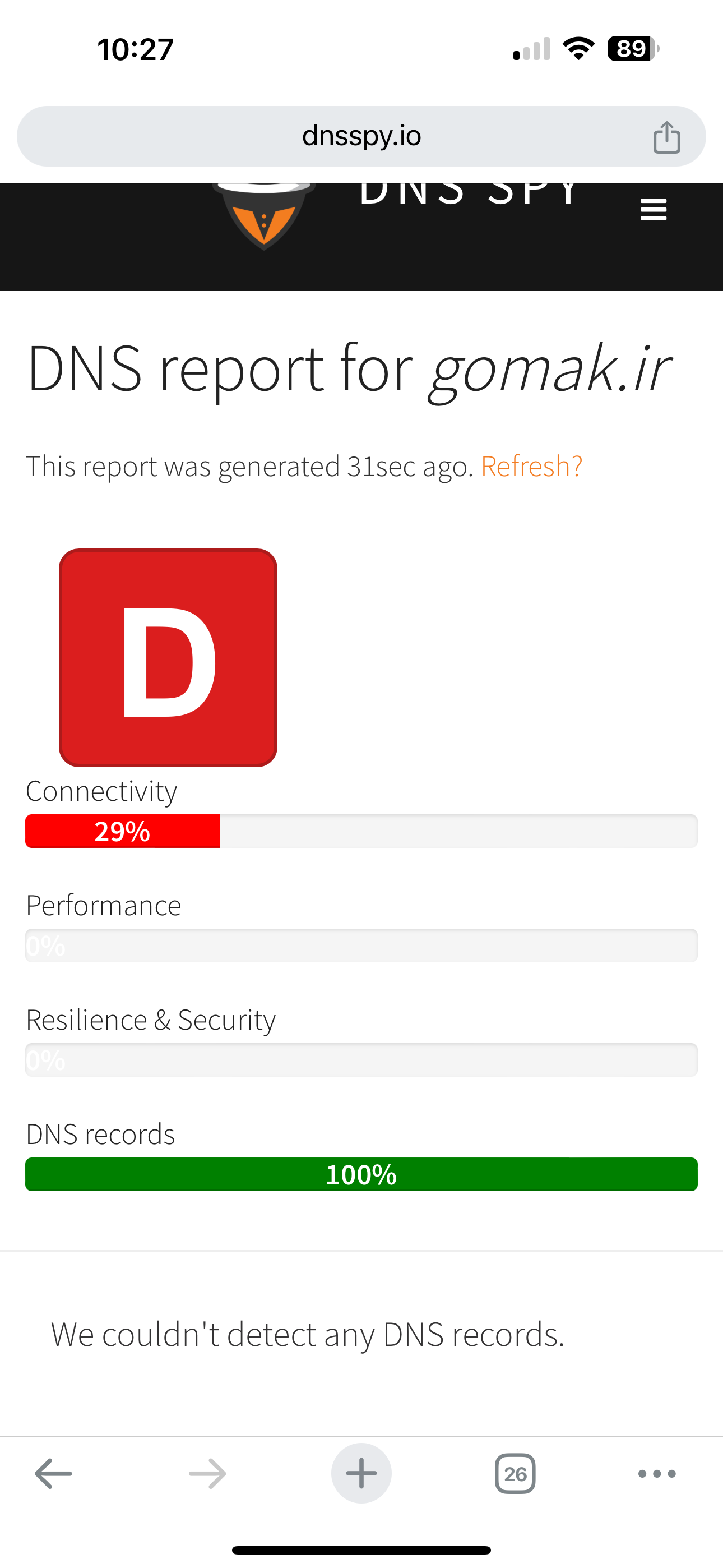Go back to the previous page
Viewport: 723px width, 1568px height.
[54, 1474]
